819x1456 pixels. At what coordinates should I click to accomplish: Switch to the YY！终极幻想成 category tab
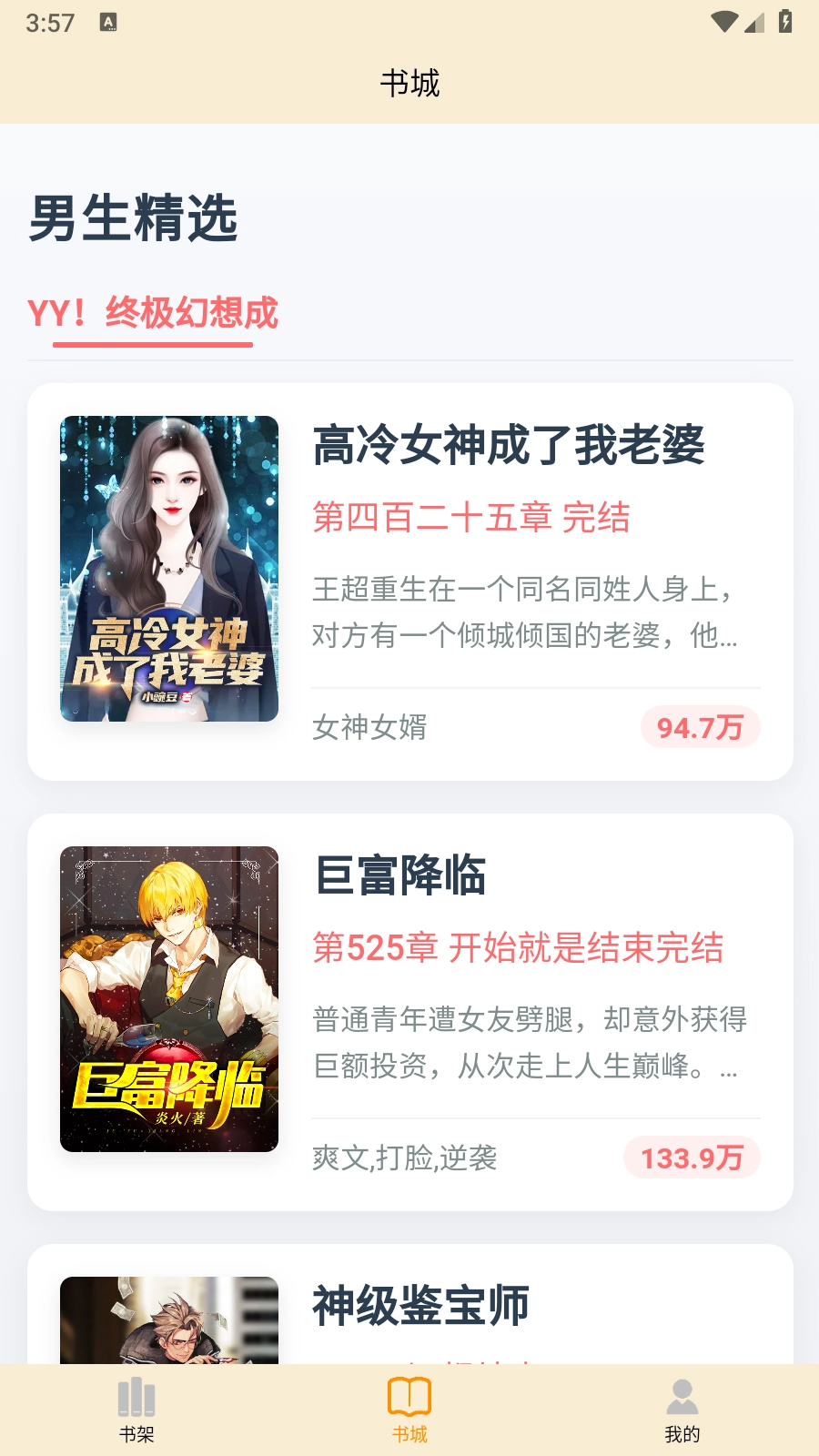coord(154,316)
